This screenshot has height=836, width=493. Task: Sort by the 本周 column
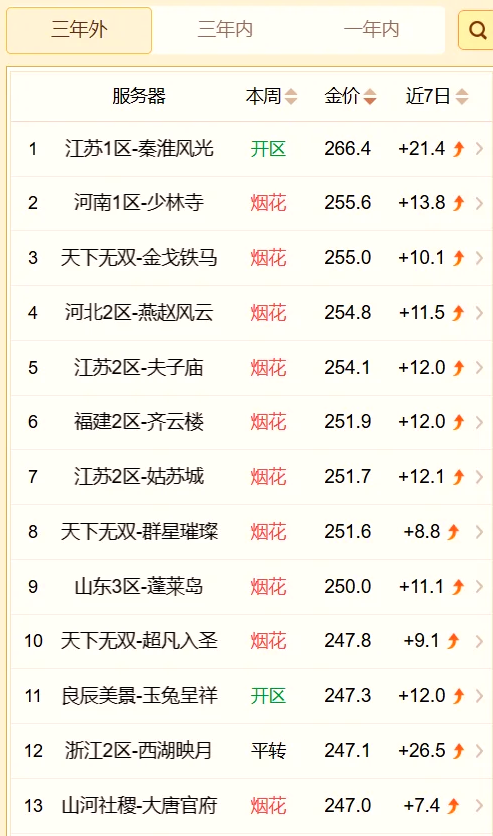pos(271,97)
